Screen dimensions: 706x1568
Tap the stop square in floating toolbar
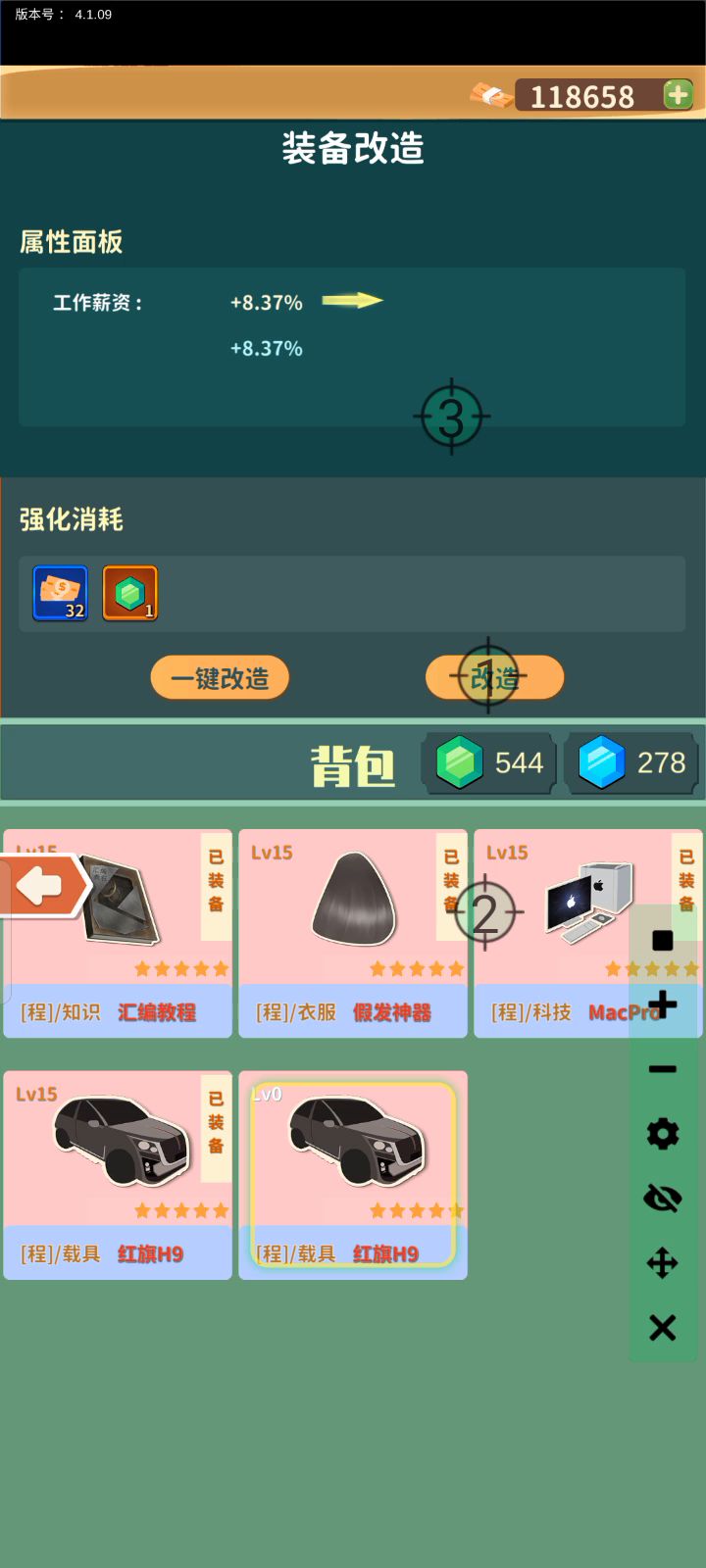(663, 940)
